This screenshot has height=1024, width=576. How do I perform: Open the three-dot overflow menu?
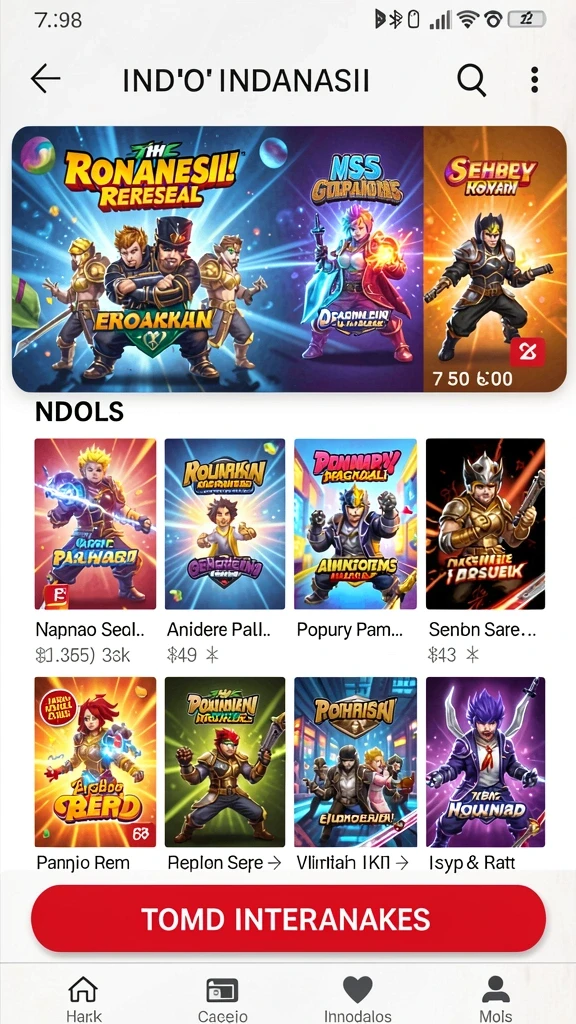pyautogui.click(x=534, y=80)
